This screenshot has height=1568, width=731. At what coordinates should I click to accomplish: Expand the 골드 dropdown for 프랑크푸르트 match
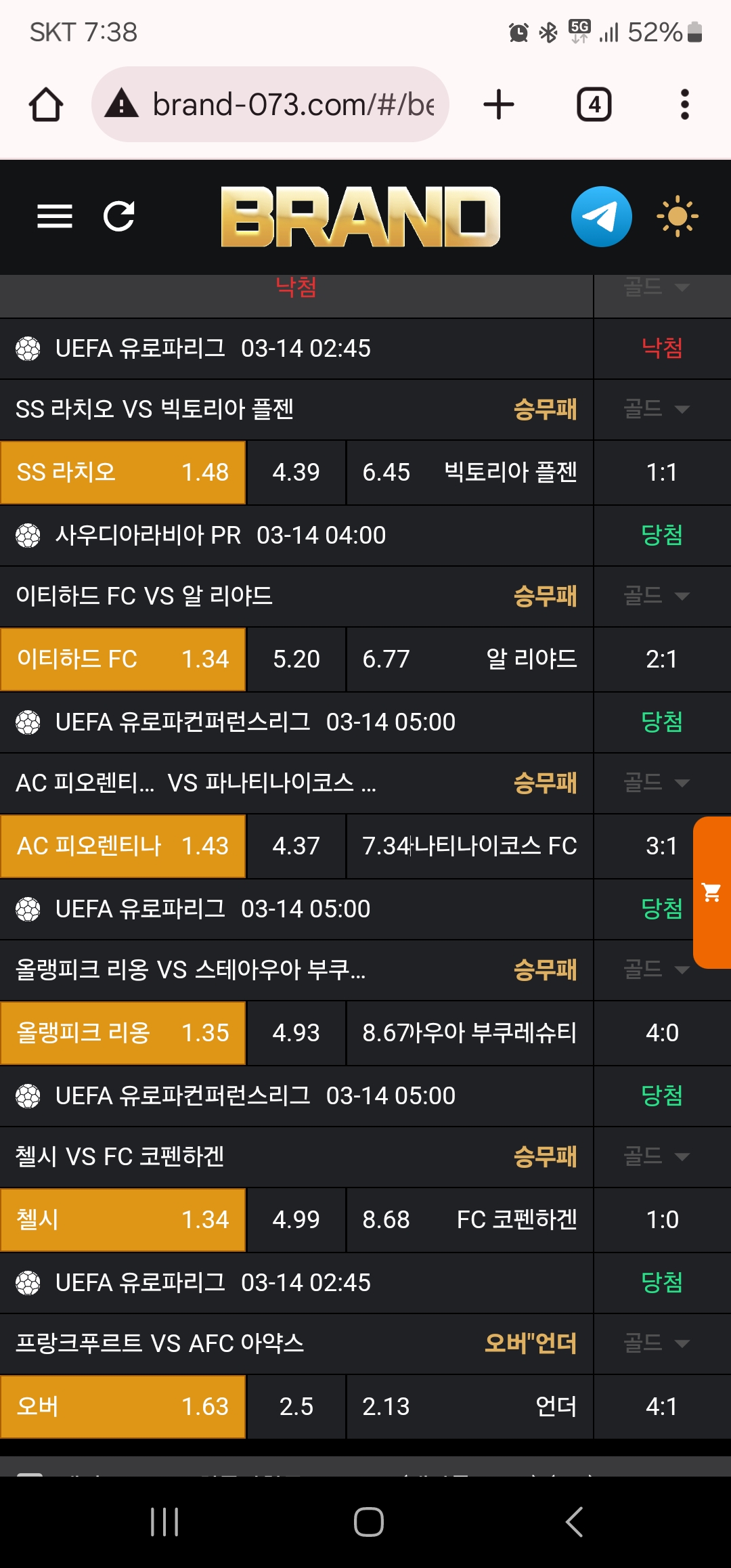pyautogui.click(x=657, y=1343)
